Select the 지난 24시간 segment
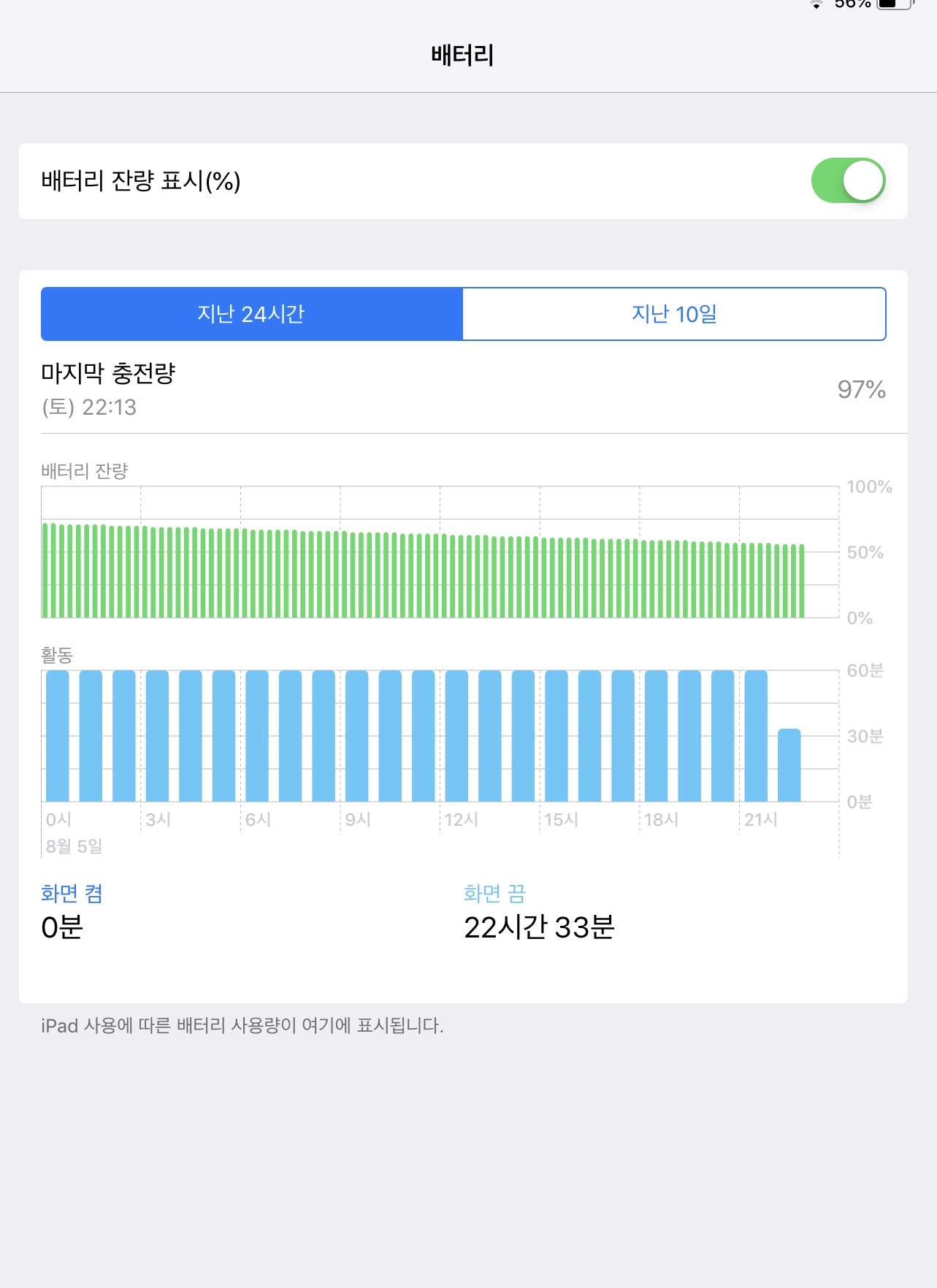937x1288 pixels. point(251,314)
